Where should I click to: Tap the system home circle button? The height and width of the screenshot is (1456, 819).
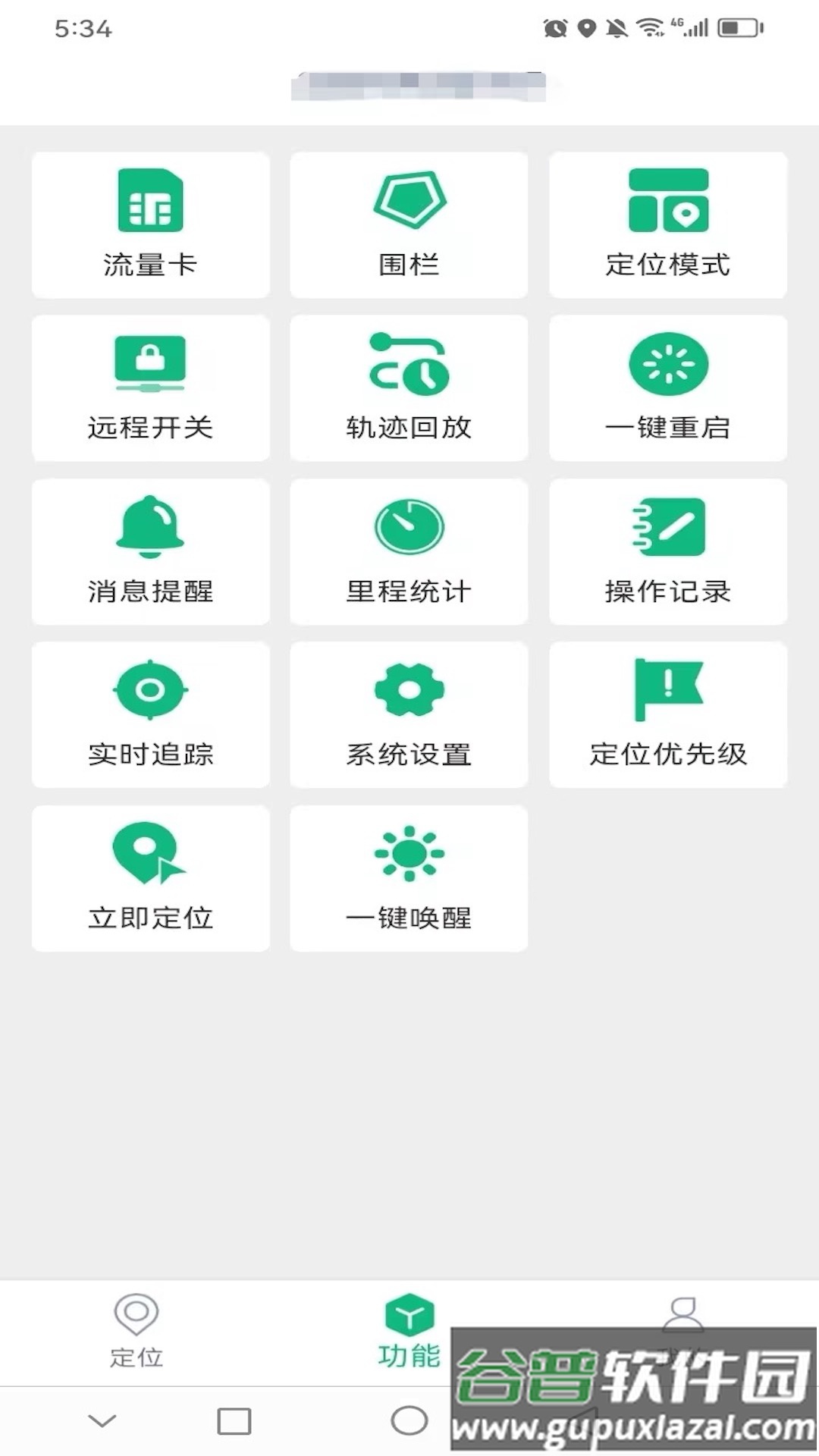pos(409,1420)
